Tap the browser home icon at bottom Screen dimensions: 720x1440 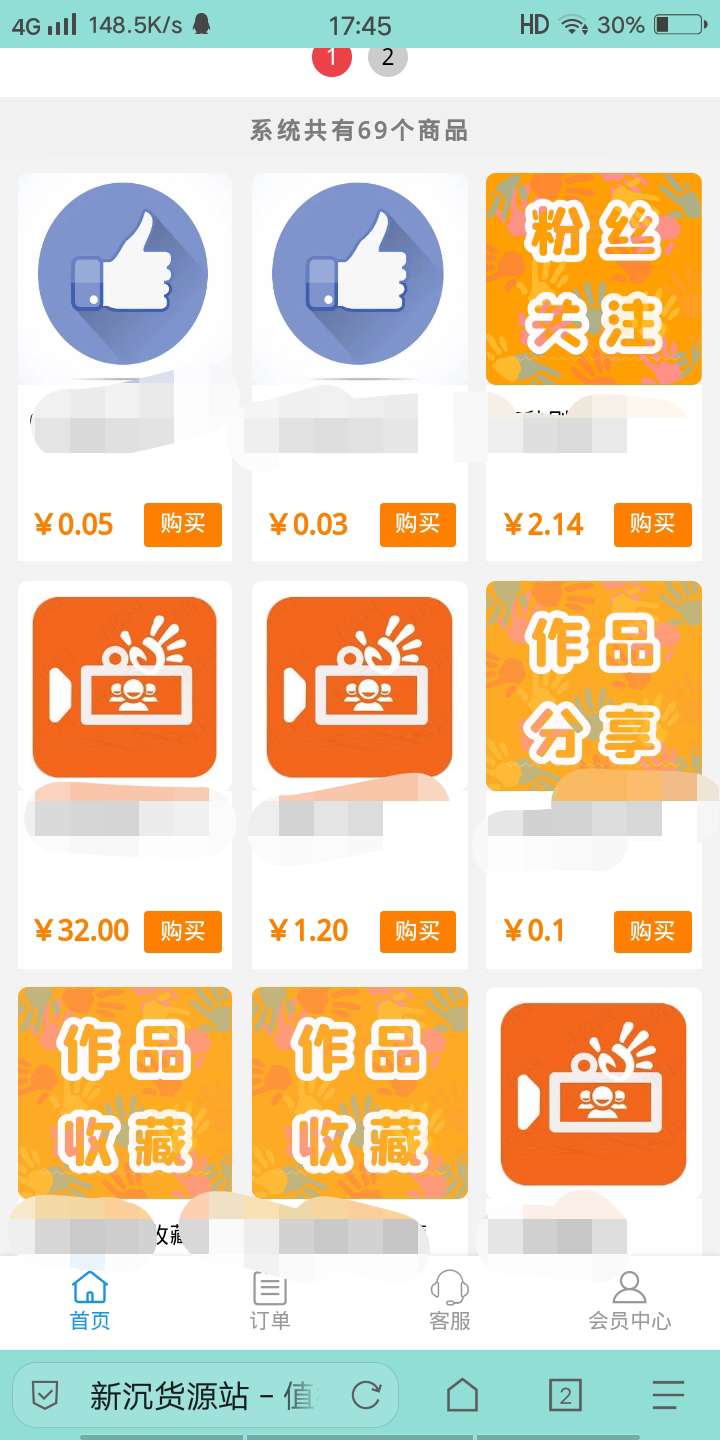(x=462, y=1394)
